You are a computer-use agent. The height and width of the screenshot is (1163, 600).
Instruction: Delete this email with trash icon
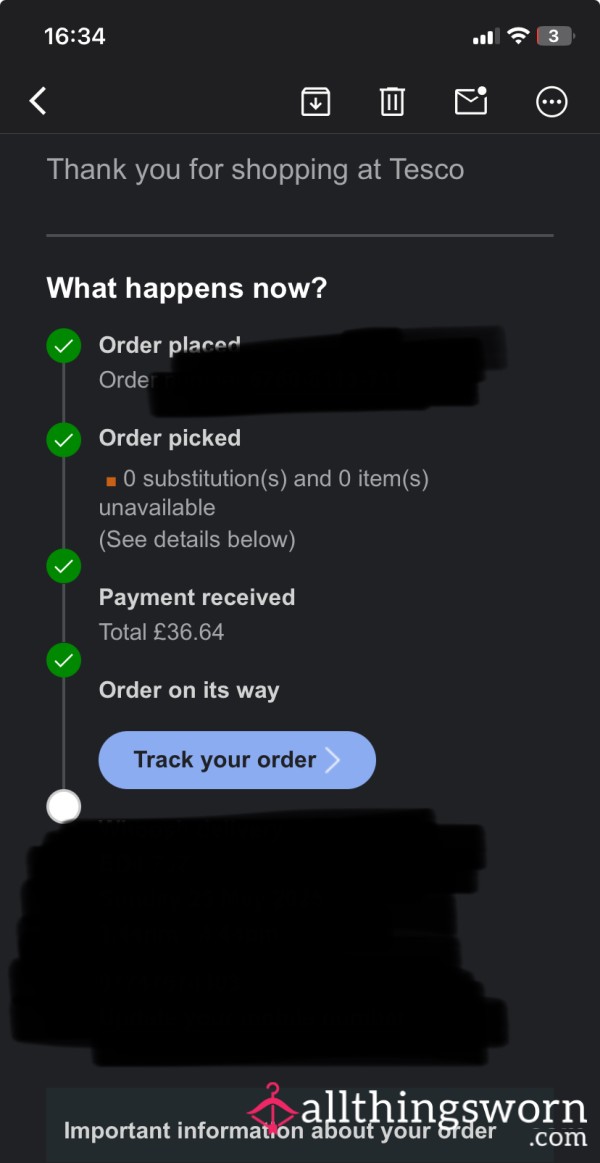point(392,102)
